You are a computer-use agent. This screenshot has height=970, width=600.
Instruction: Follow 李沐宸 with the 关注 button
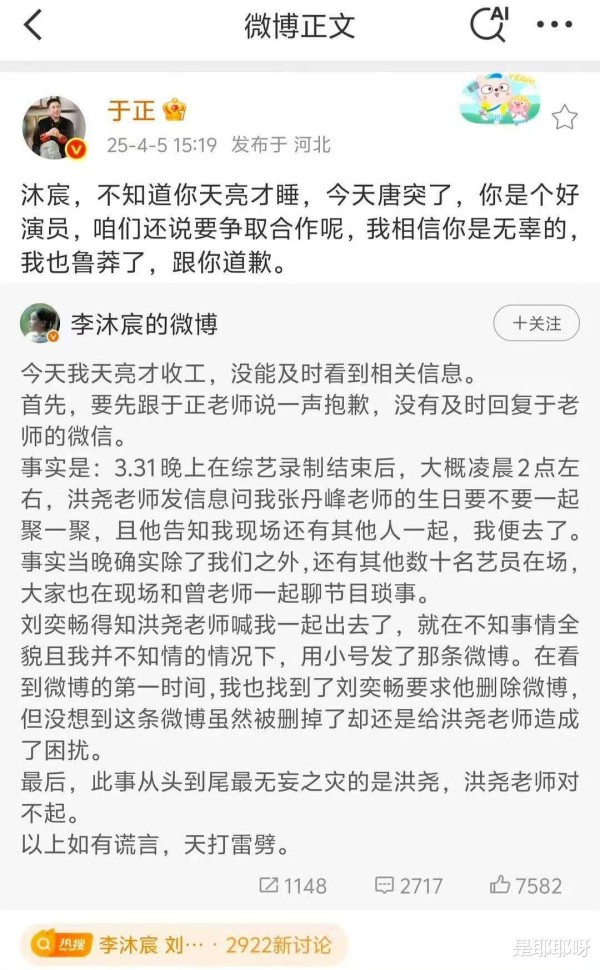536,323
